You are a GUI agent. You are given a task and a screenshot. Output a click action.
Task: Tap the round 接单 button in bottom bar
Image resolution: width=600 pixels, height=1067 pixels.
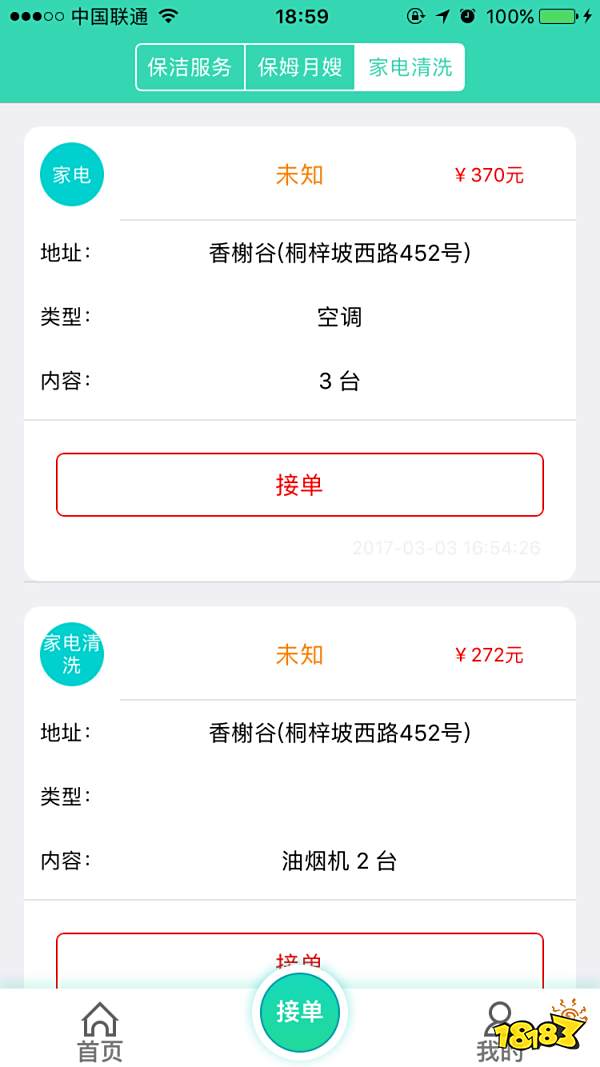click(x=300, y=1011)
